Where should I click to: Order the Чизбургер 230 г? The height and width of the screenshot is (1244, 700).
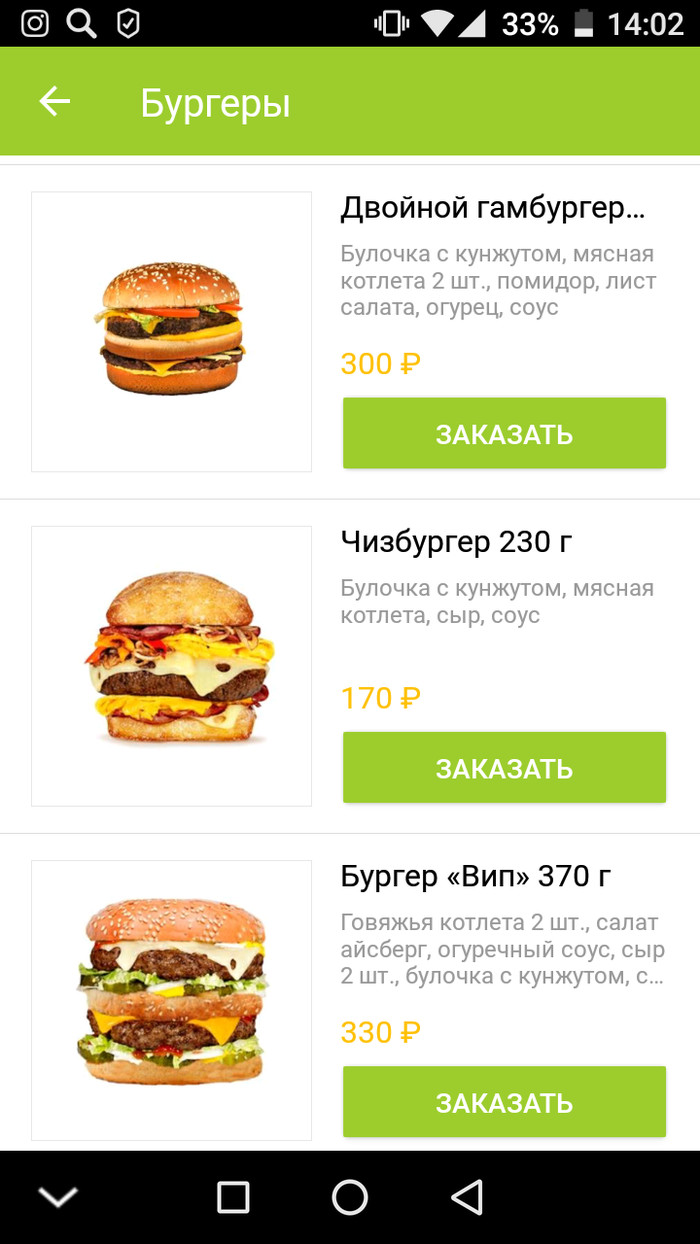(x=504, y=767)
